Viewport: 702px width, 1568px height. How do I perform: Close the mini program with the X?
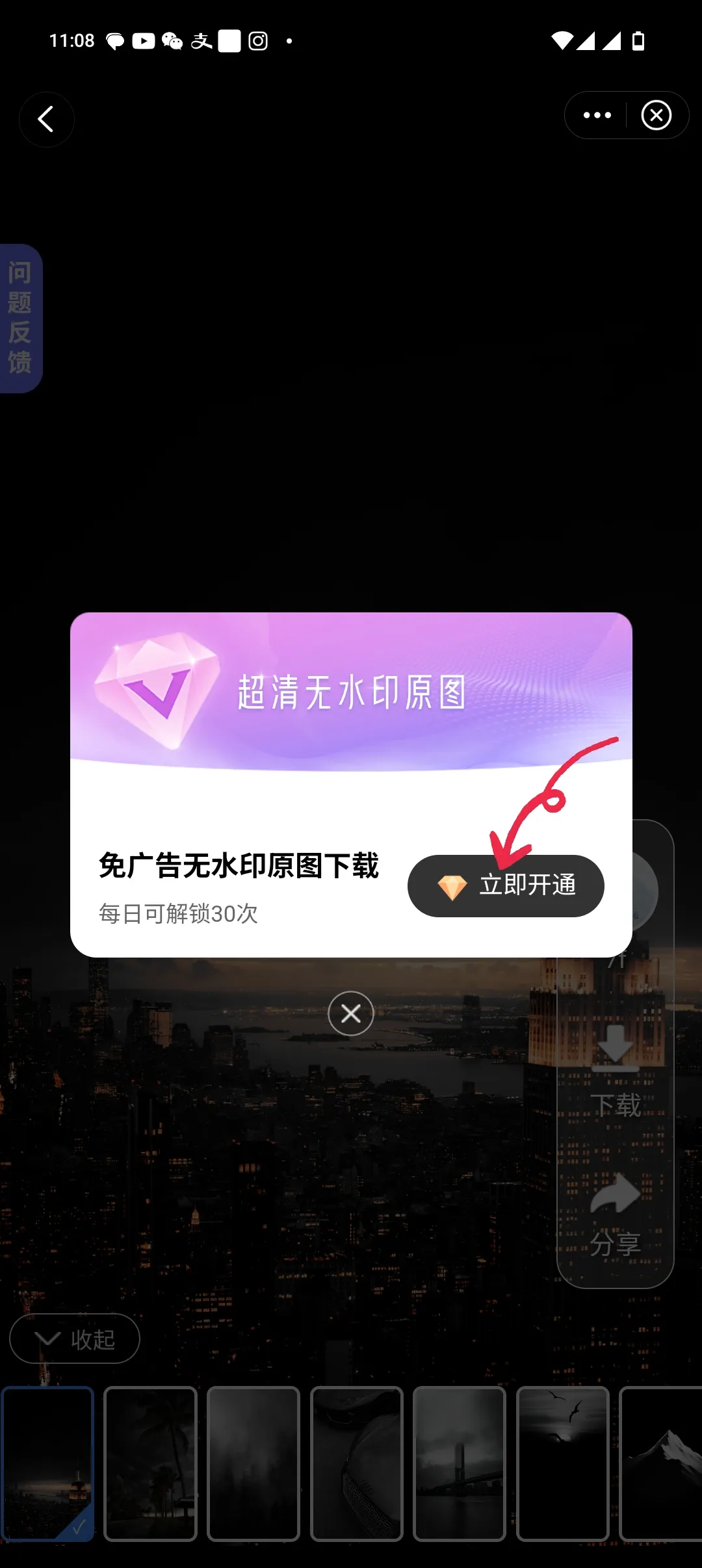(x=656, y=115)
